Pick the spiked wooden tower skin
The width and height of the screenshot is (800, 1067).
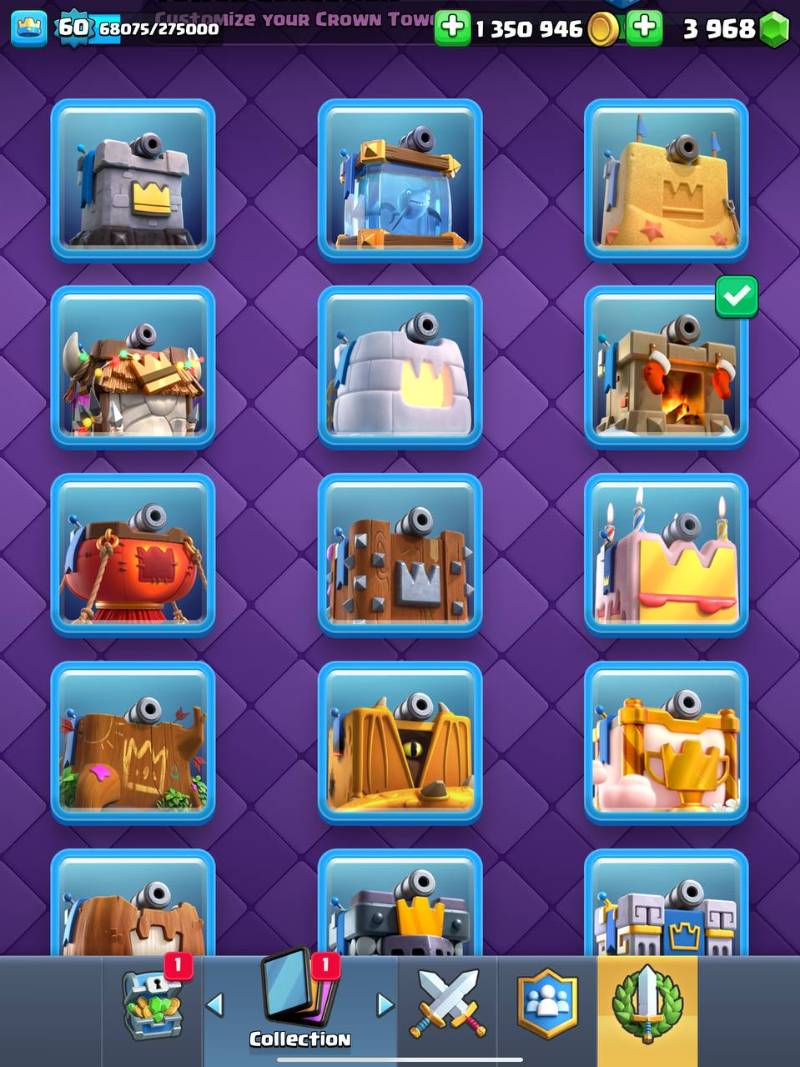[x=400, y=554]
